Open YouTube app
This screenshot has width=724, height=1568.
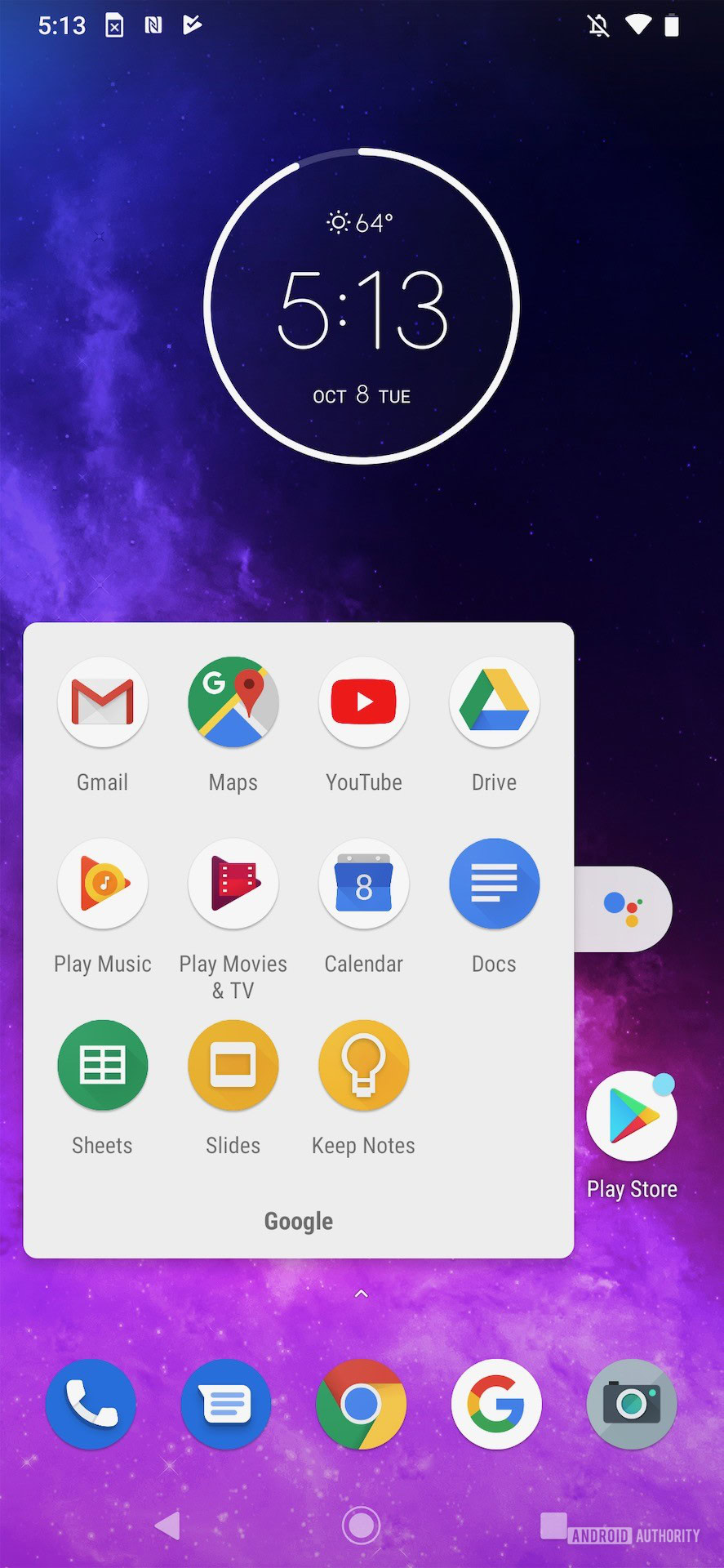[364, 703]
